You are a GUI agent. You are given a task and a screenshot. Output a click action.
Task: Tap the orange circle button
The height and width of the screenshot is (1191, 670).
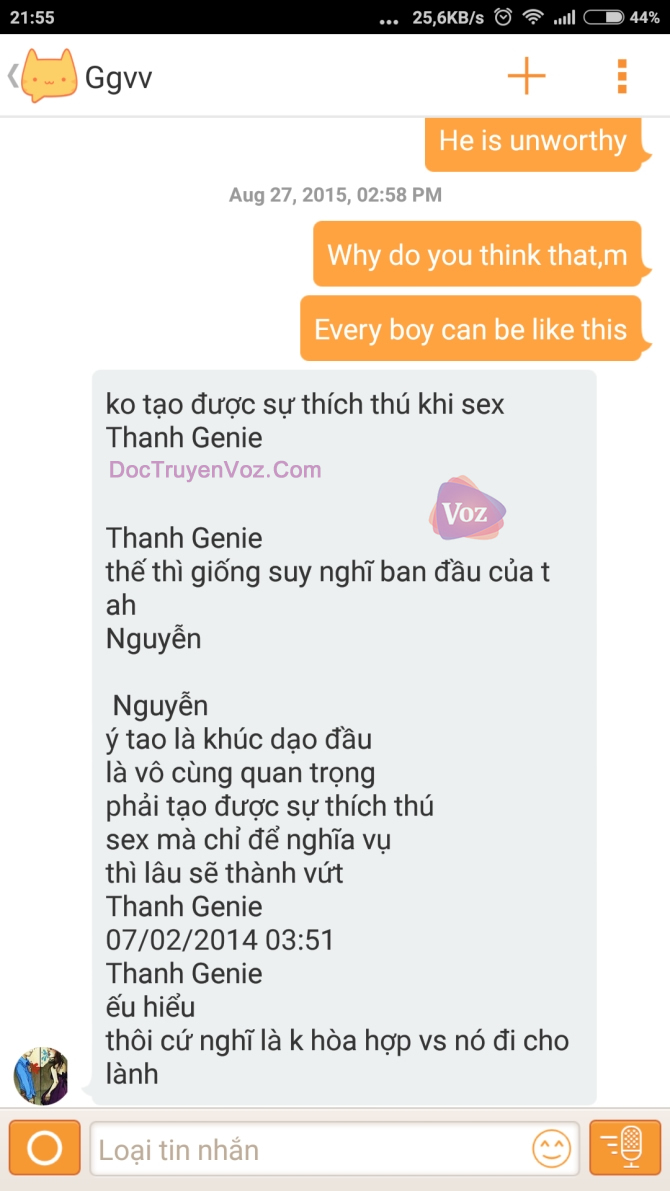(x=44, y=1148)
